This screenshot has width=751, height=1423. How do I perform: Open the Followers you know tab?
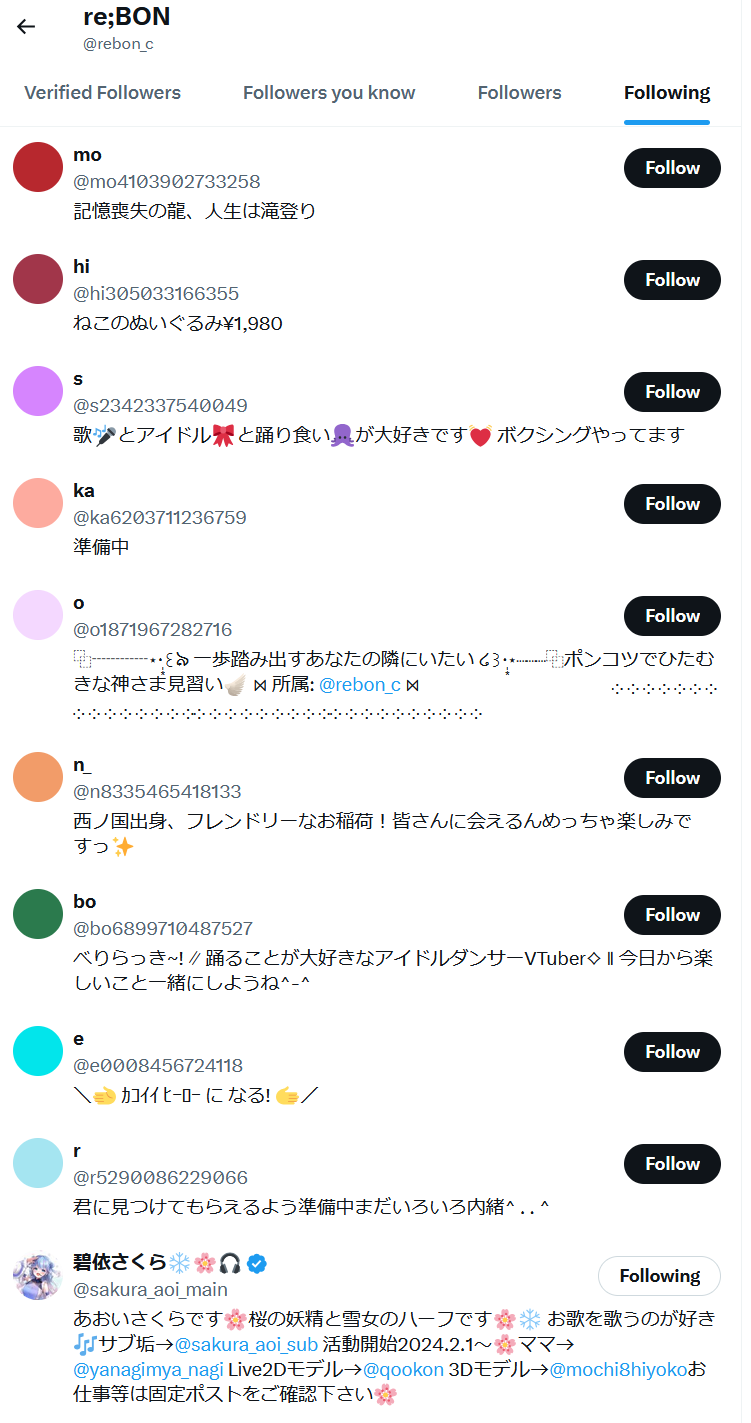tap(329, 93)
